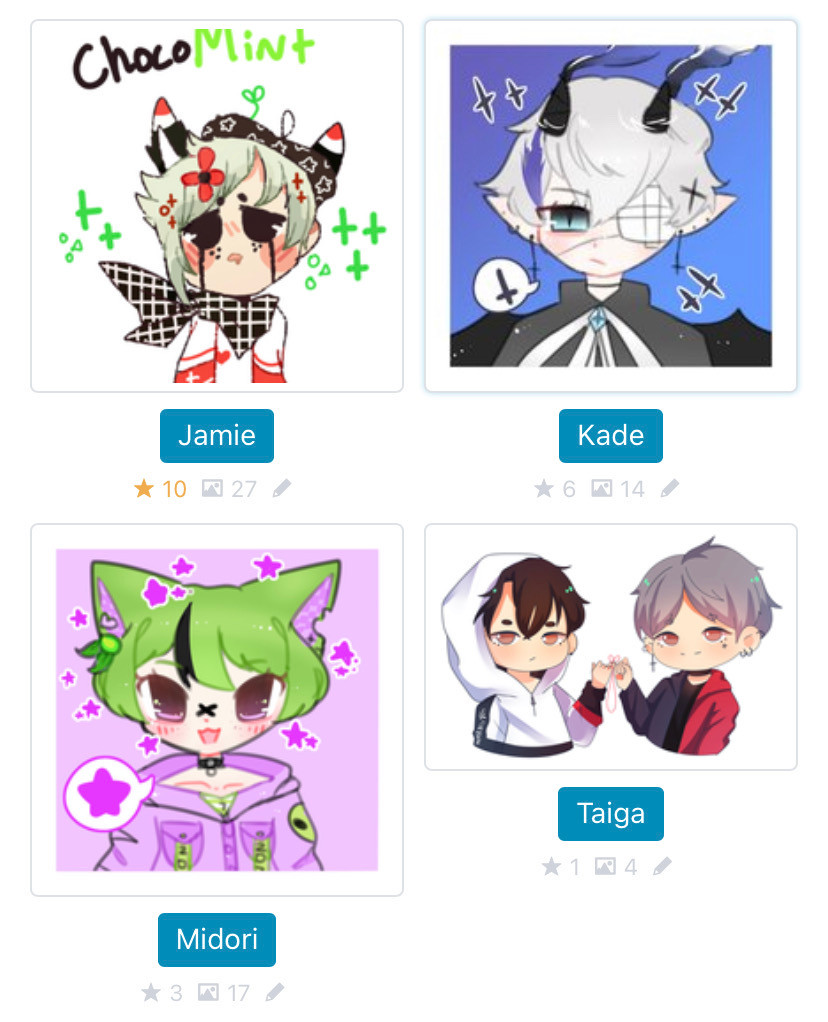The width and height of the screenshot is (828, 1022).
Task: Tap the Kade name button
Action: click(x=610, y=436)
